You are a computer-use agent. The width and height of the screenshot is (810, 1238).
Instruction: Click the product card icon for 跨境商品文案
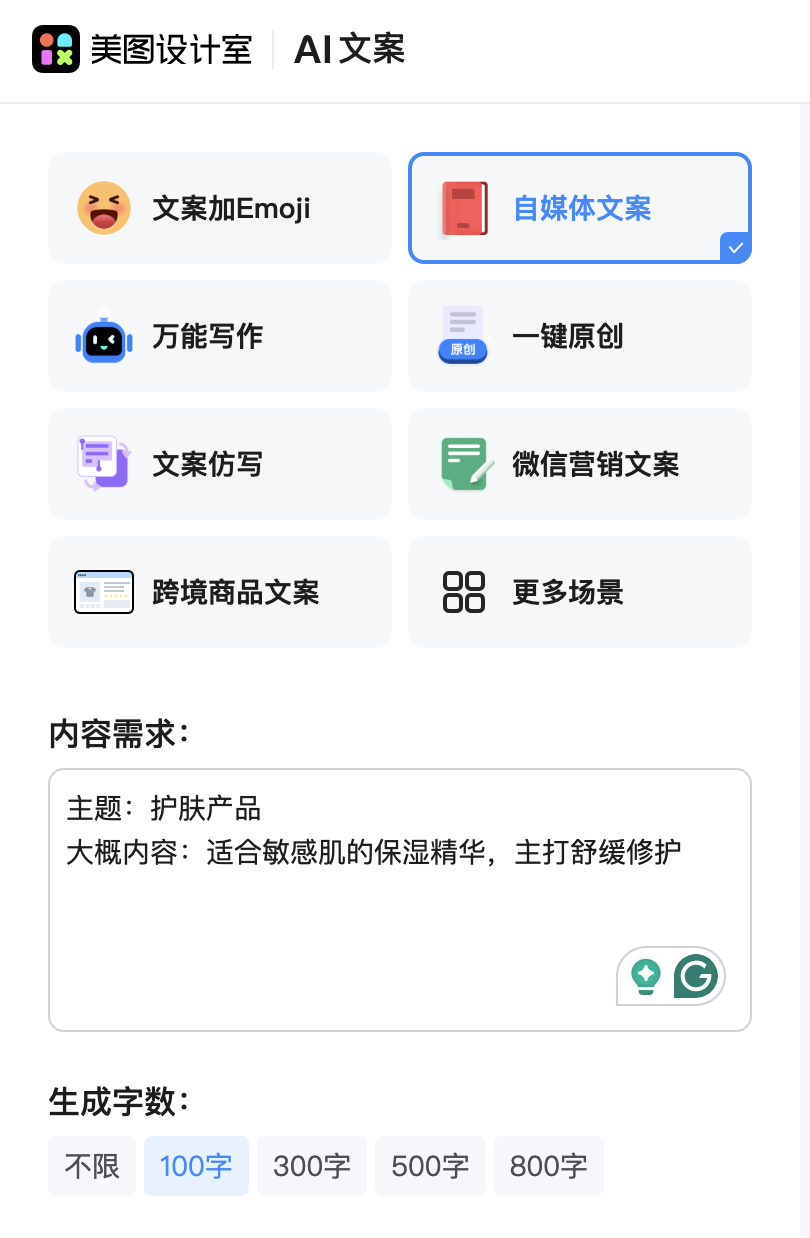[x=103, y=591]
